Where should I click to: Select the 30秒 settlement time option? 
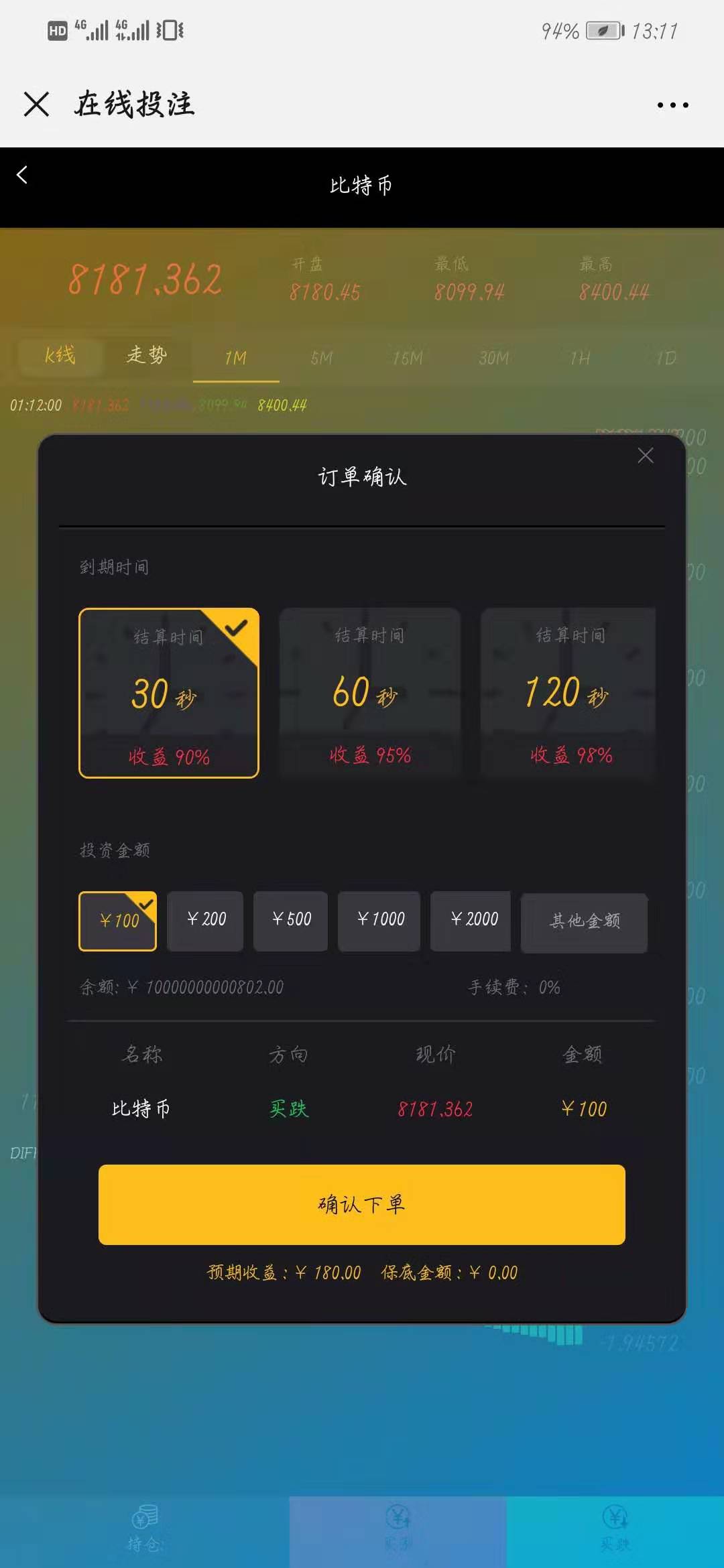coord(169,693)
